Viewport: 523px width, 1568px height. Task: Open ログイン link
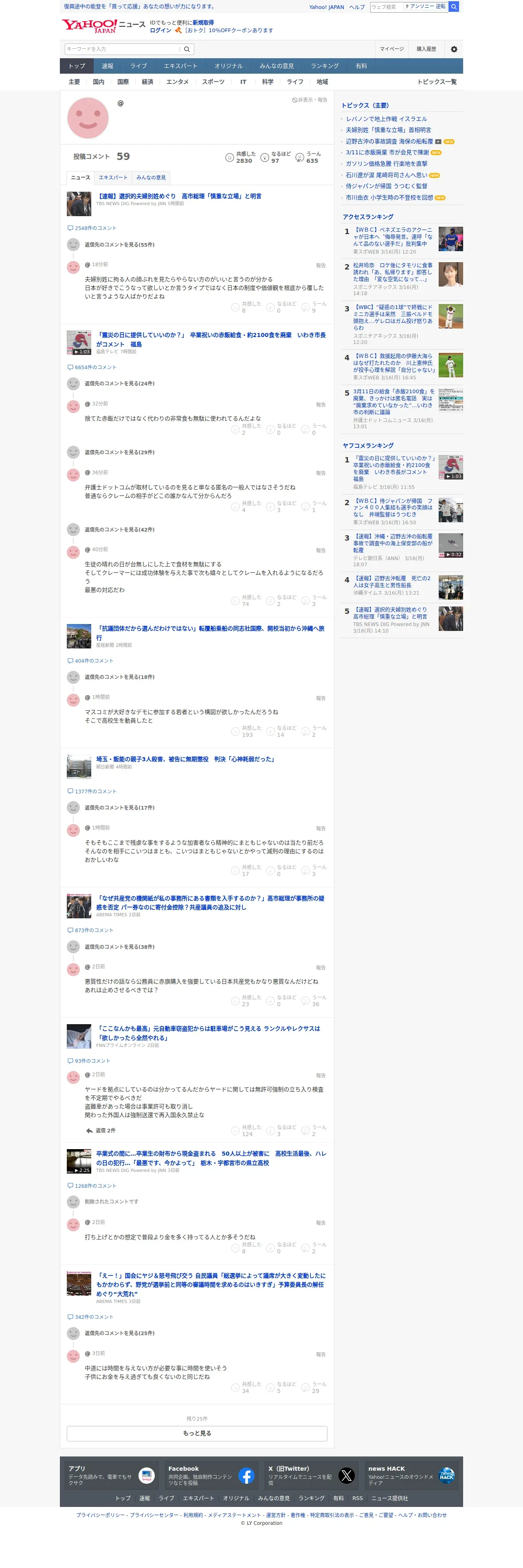[160, 31]
